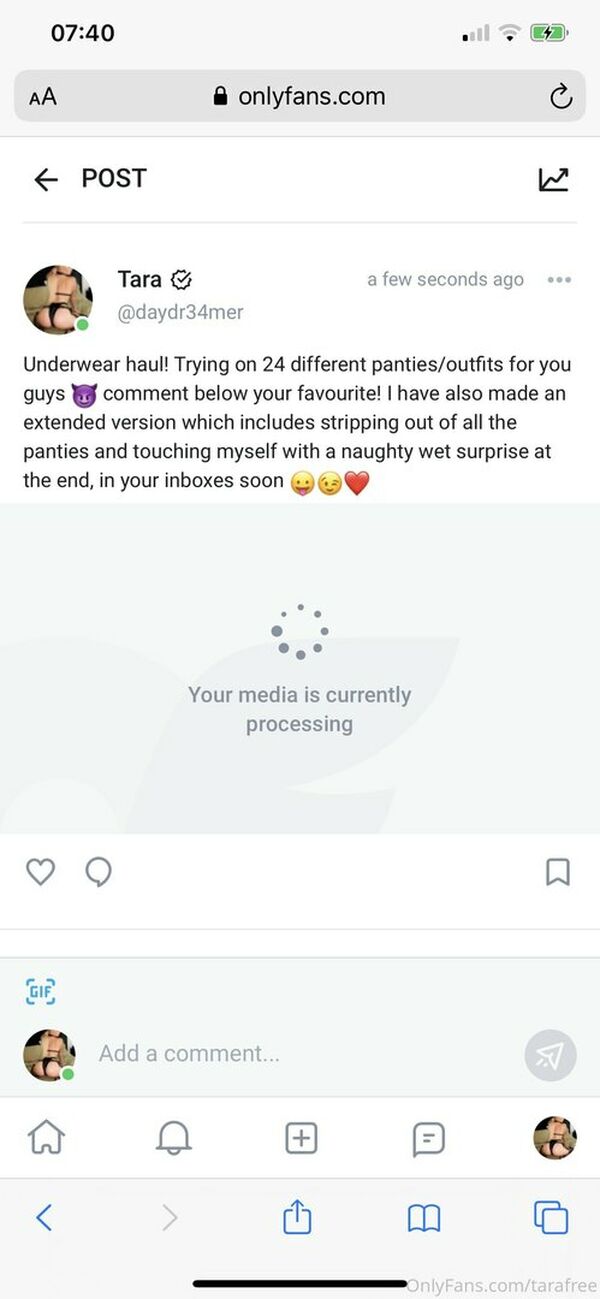Open the GIF picker for comments
Image resolution: width=600 pixels, height=1299 pixels.
click(x=40, y=991)
